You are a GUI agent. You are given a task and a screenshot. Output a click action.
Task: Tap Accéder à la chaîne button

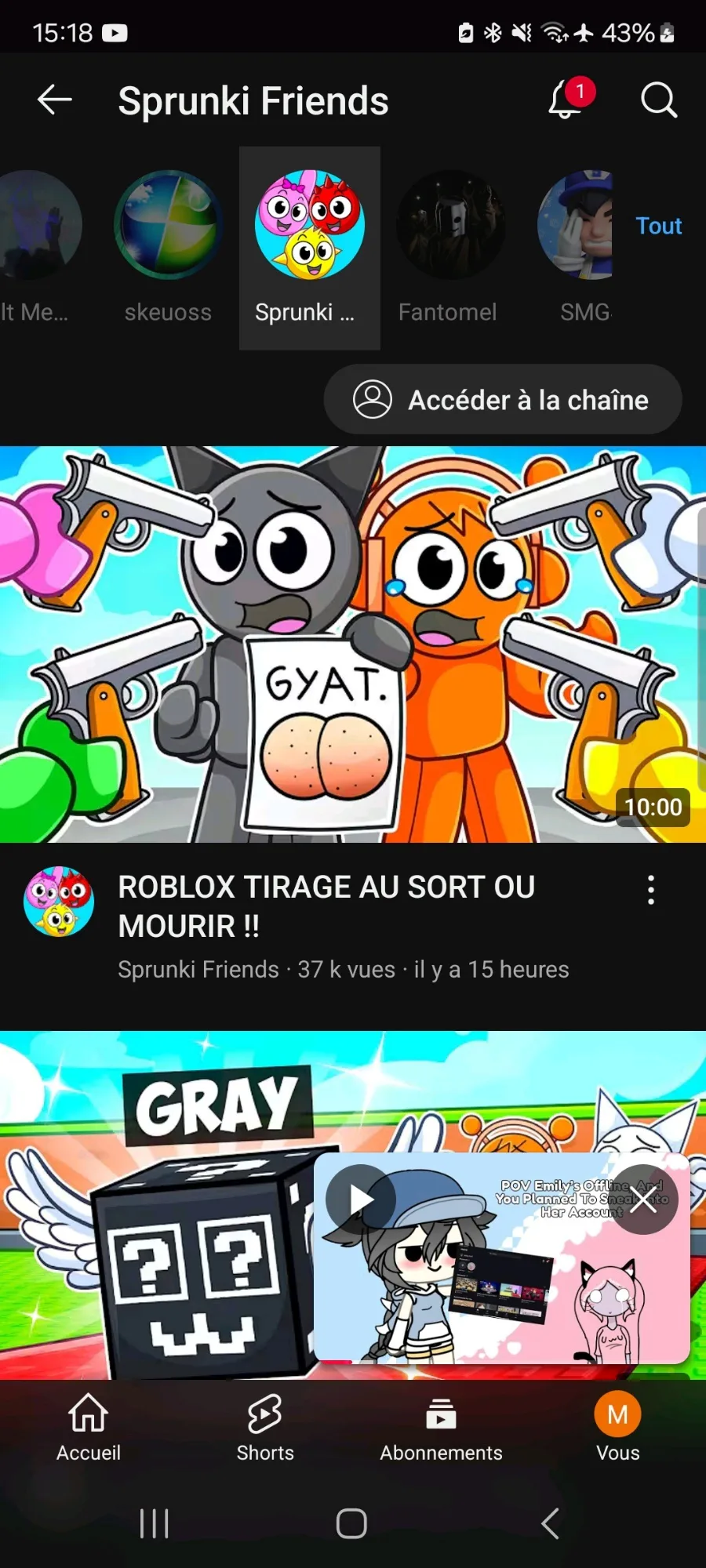(503, 400)
